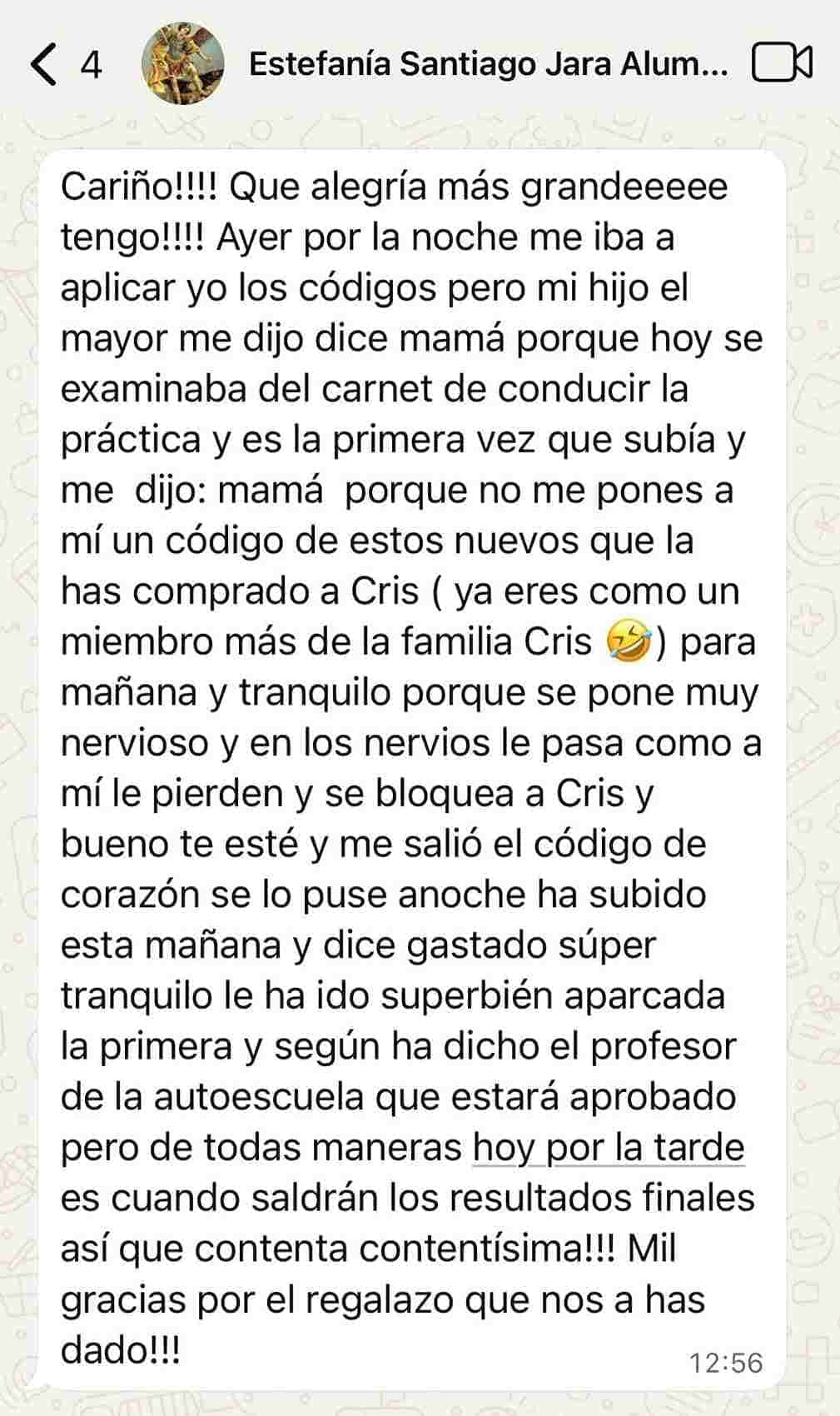Start a video call with Estefanía
Viewport: 840px width, 1416px height.
782,63
